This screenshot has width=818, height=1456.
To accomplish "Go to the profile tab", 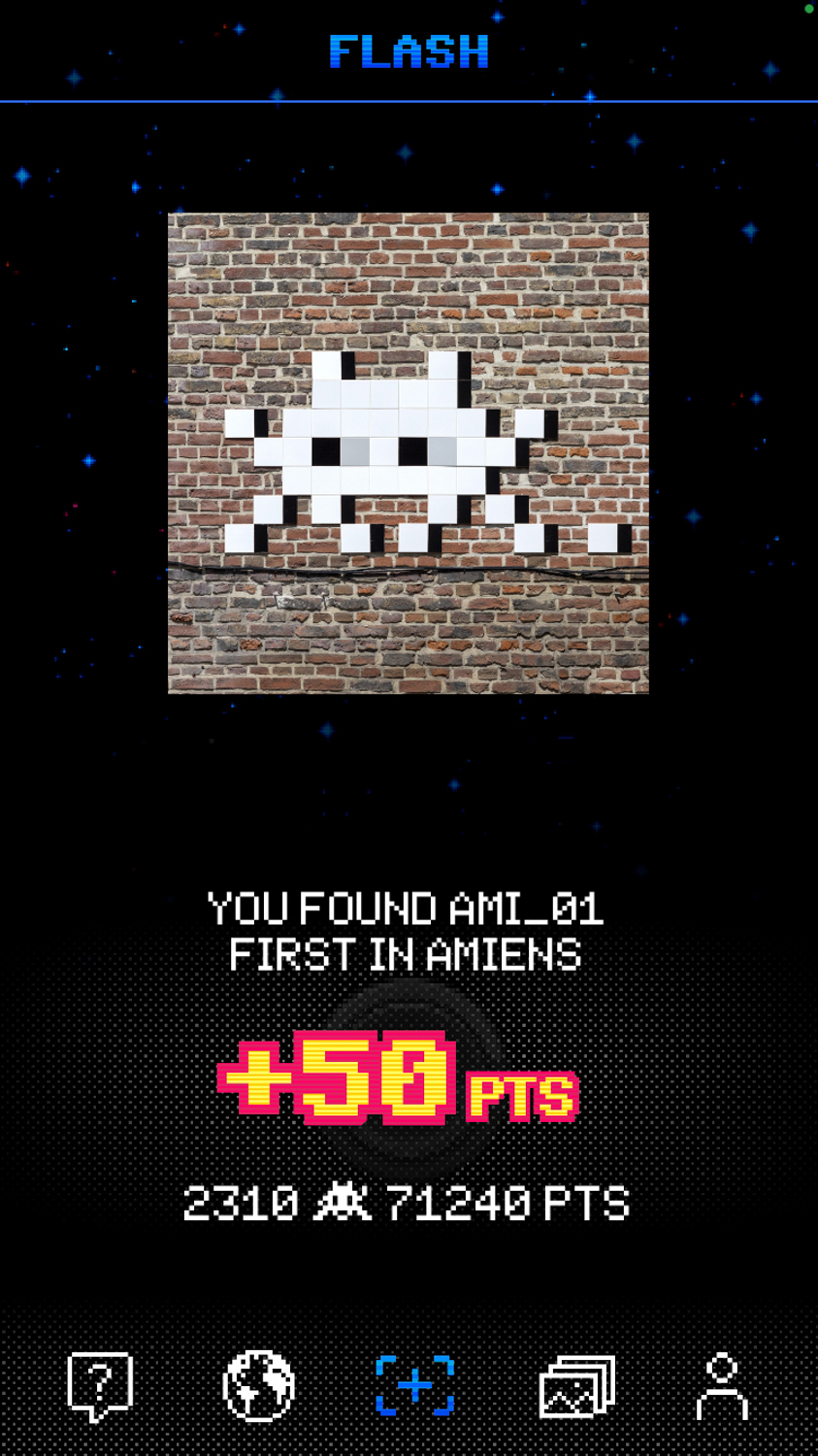I will point(723,1386).
